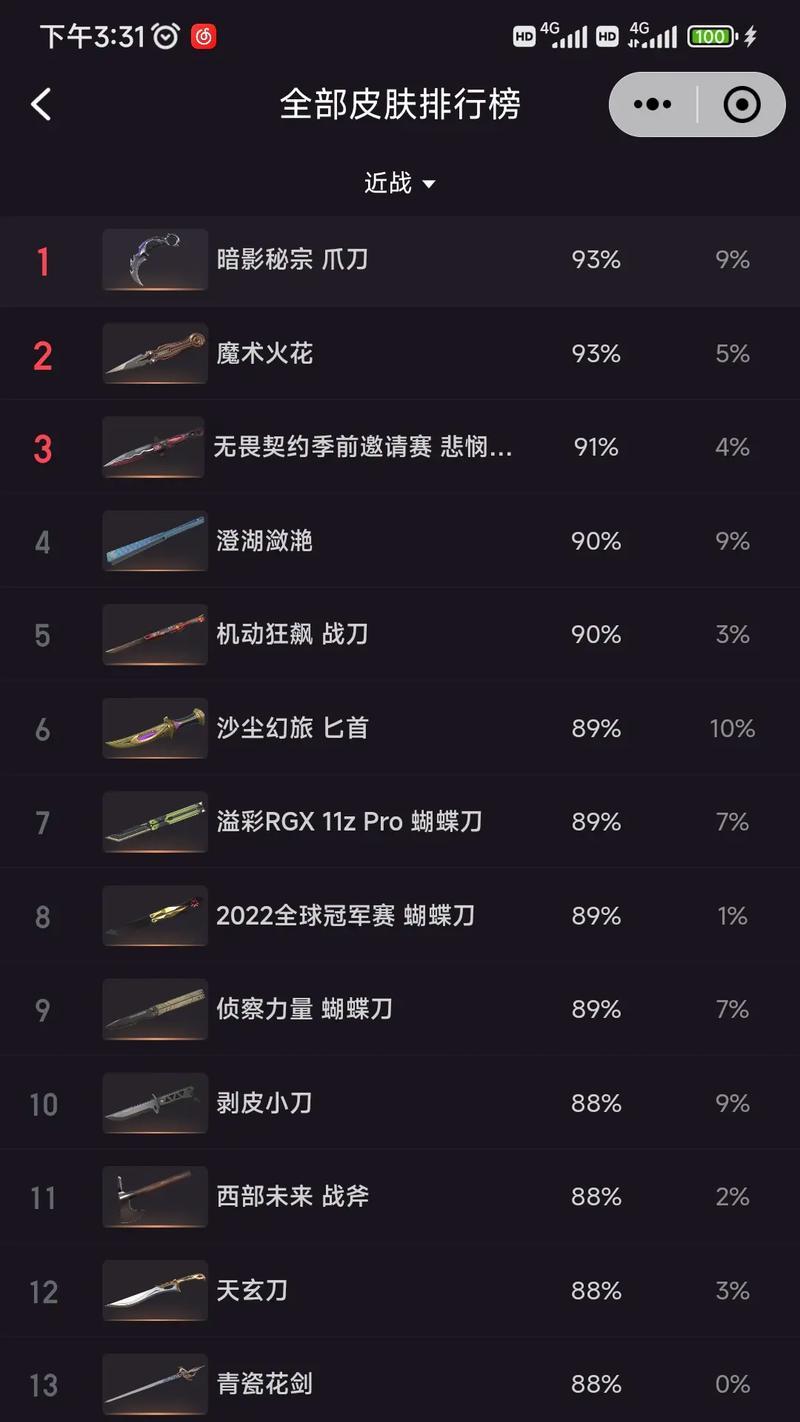Expand the 近战 category dropdown
This screenshot has height=1422, width=800.
tap(399, 183)
